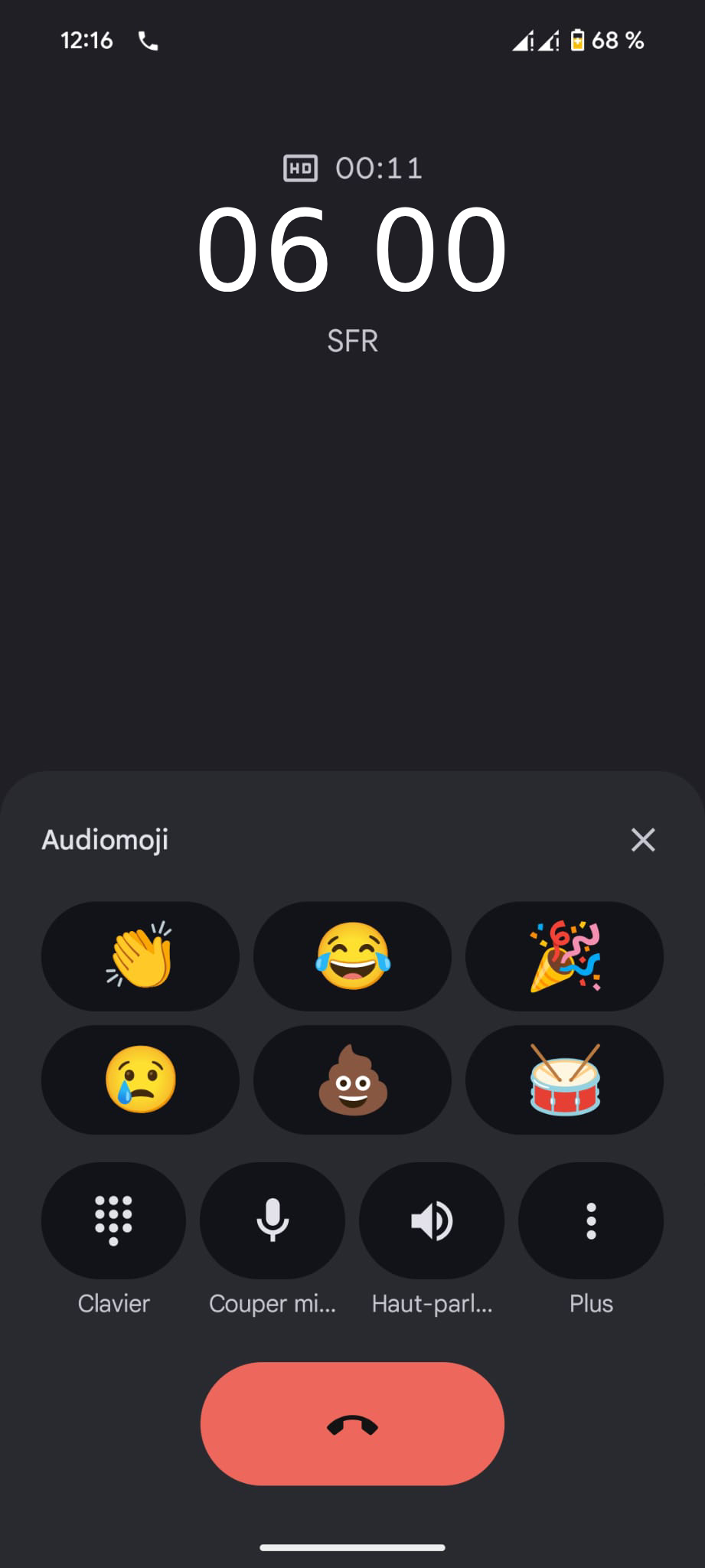The height and width of the screenshot is (1568, 705).
Task: Tap the HD call quality indicator
Action: tap(299, 168)
